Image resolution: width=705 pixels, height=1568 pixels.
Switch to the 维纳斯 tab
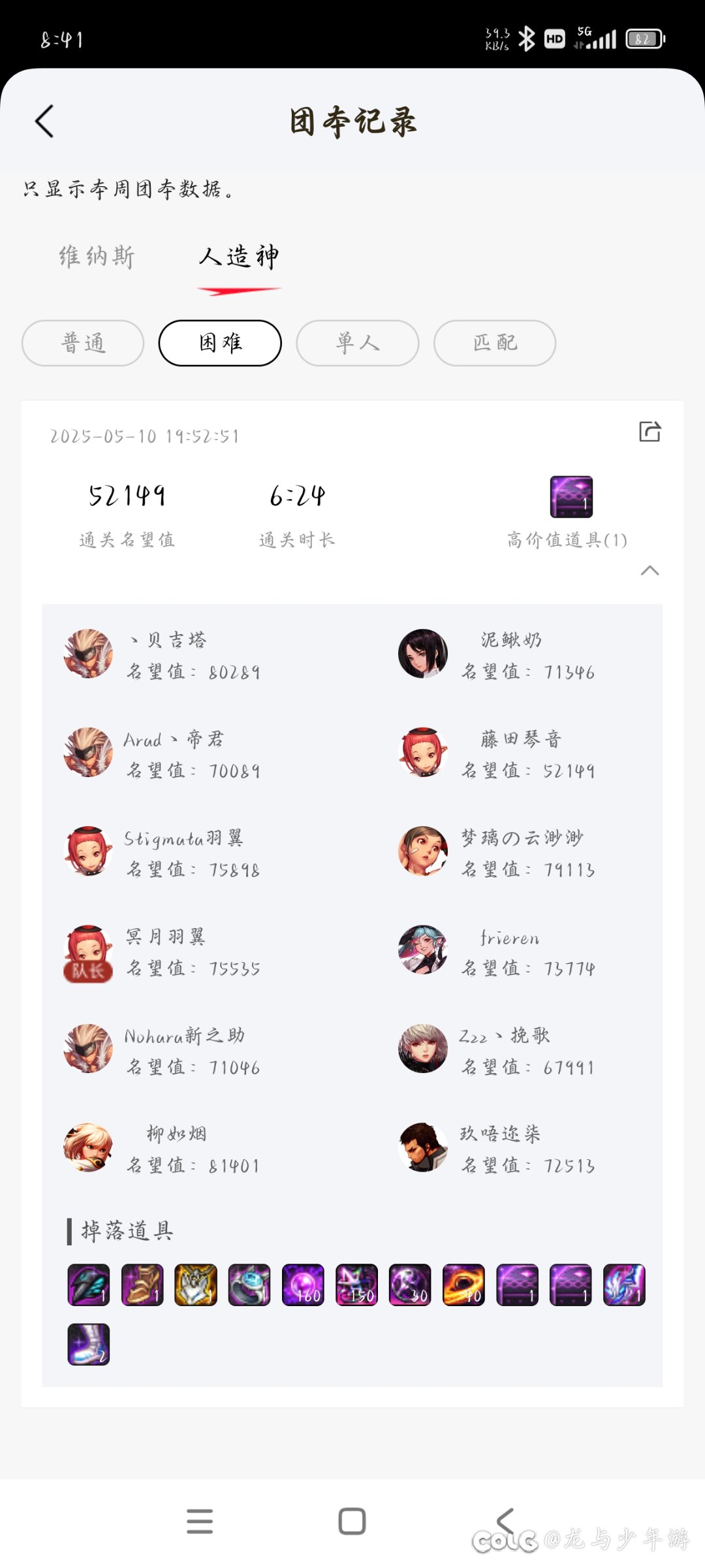(97, 257)
